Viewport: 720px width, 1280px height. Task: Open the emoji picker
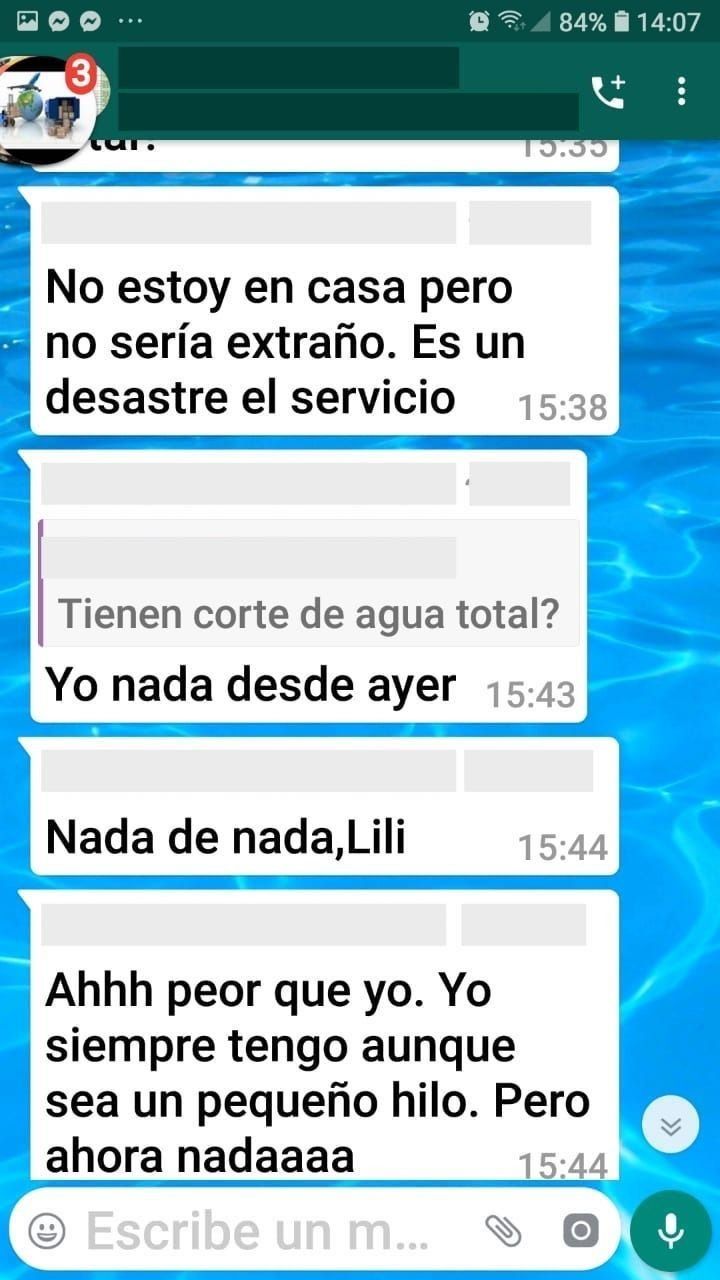pyautogui.click(x=46, y=1229)
